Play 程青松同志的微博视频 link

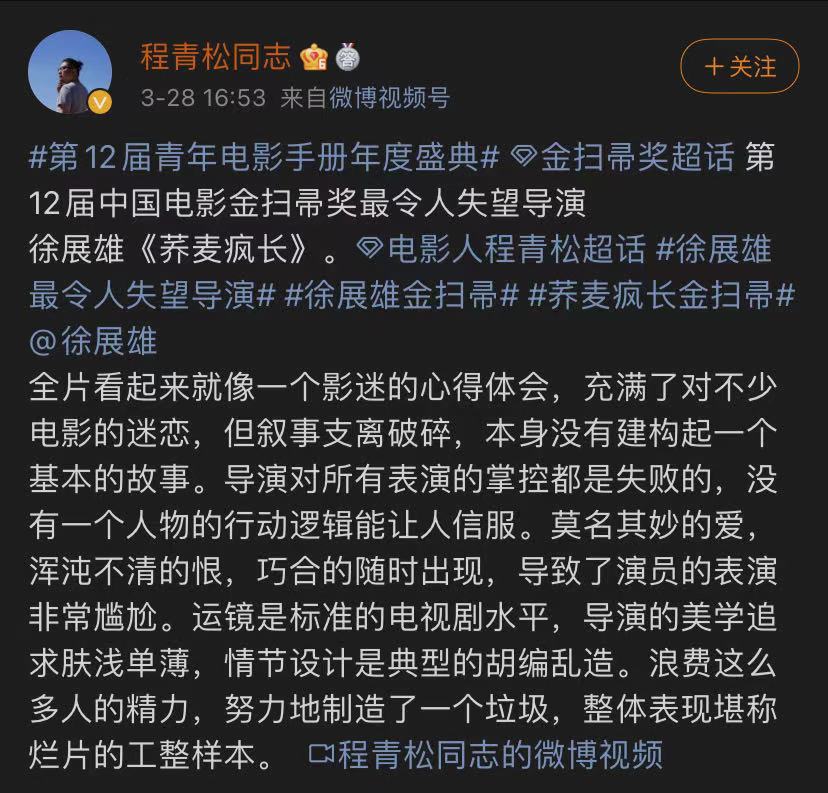pyautogui.click(x=485, y=754)
